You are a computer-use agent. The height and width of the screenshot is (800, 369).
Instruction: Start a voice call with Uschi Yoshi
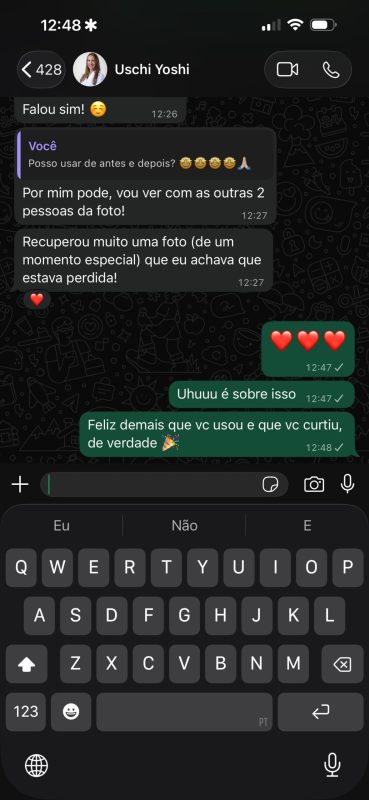(x=331, y=70)
